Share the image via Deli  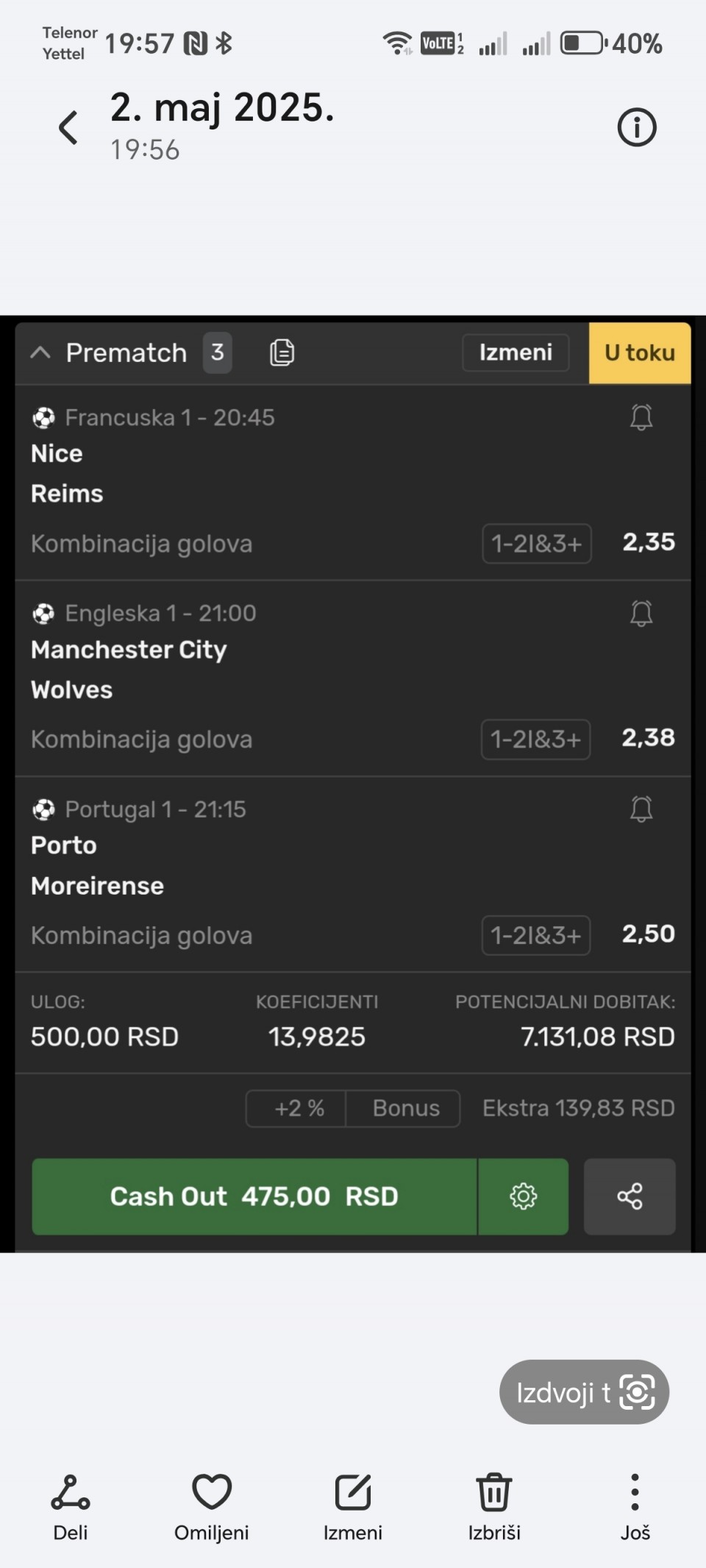[x=71, y=1508]
